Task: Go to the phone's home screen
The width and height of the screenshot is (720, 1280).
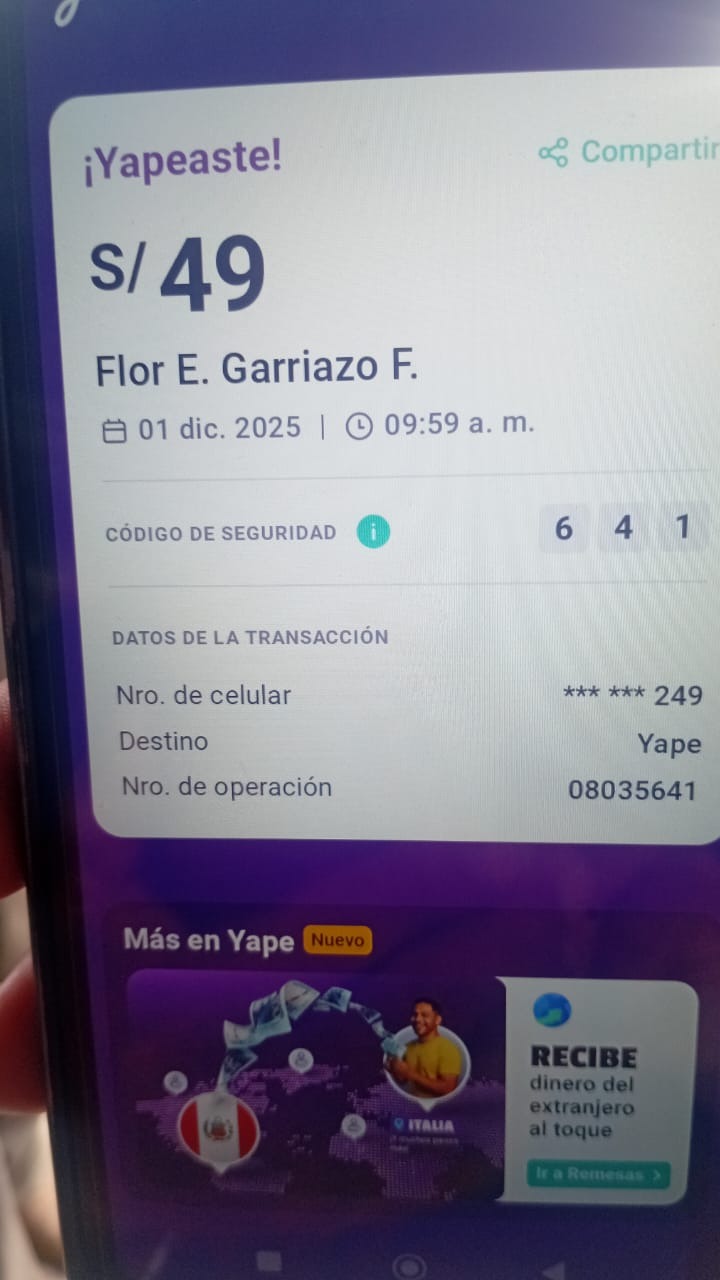Action: pyautogui.click(x=409, y=1264)
